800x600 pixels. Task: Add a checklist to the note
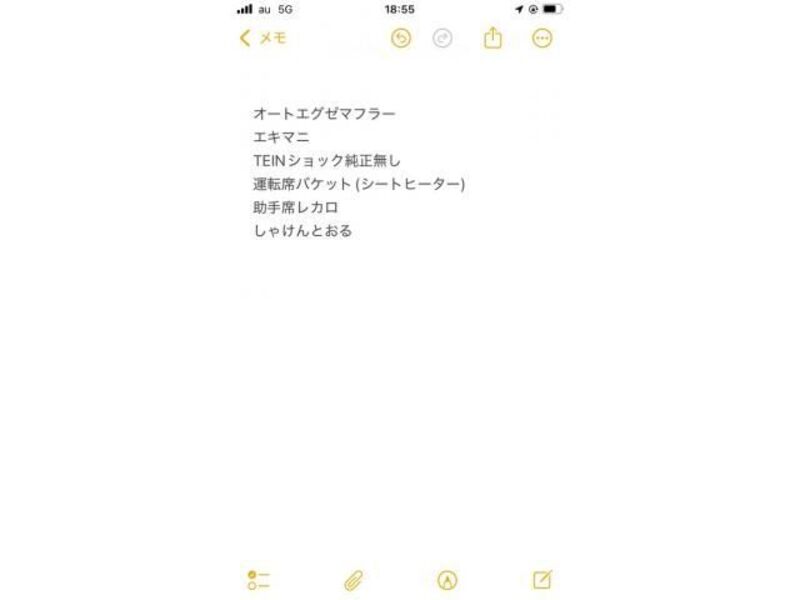pos(259,580)
